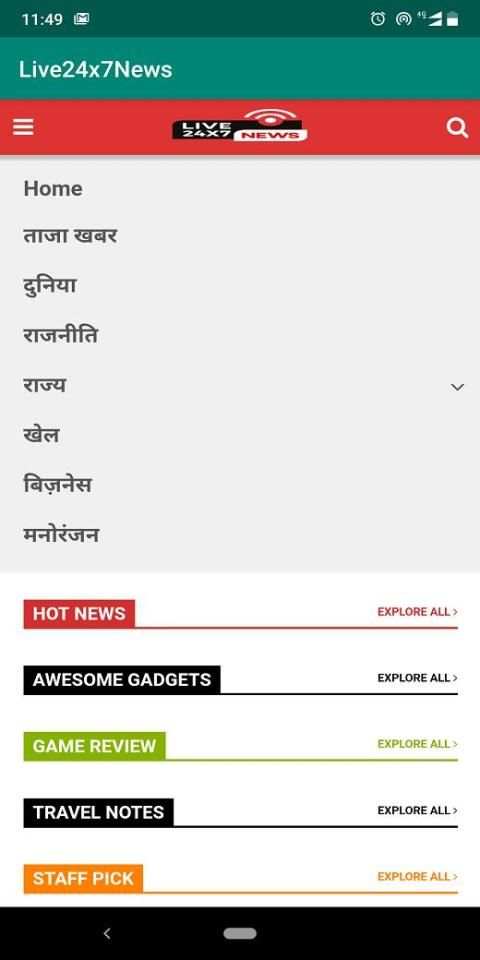The image size is (480, 960).
Task: Open the search icon
Action: pyautogui.click(x=457, y=127)
